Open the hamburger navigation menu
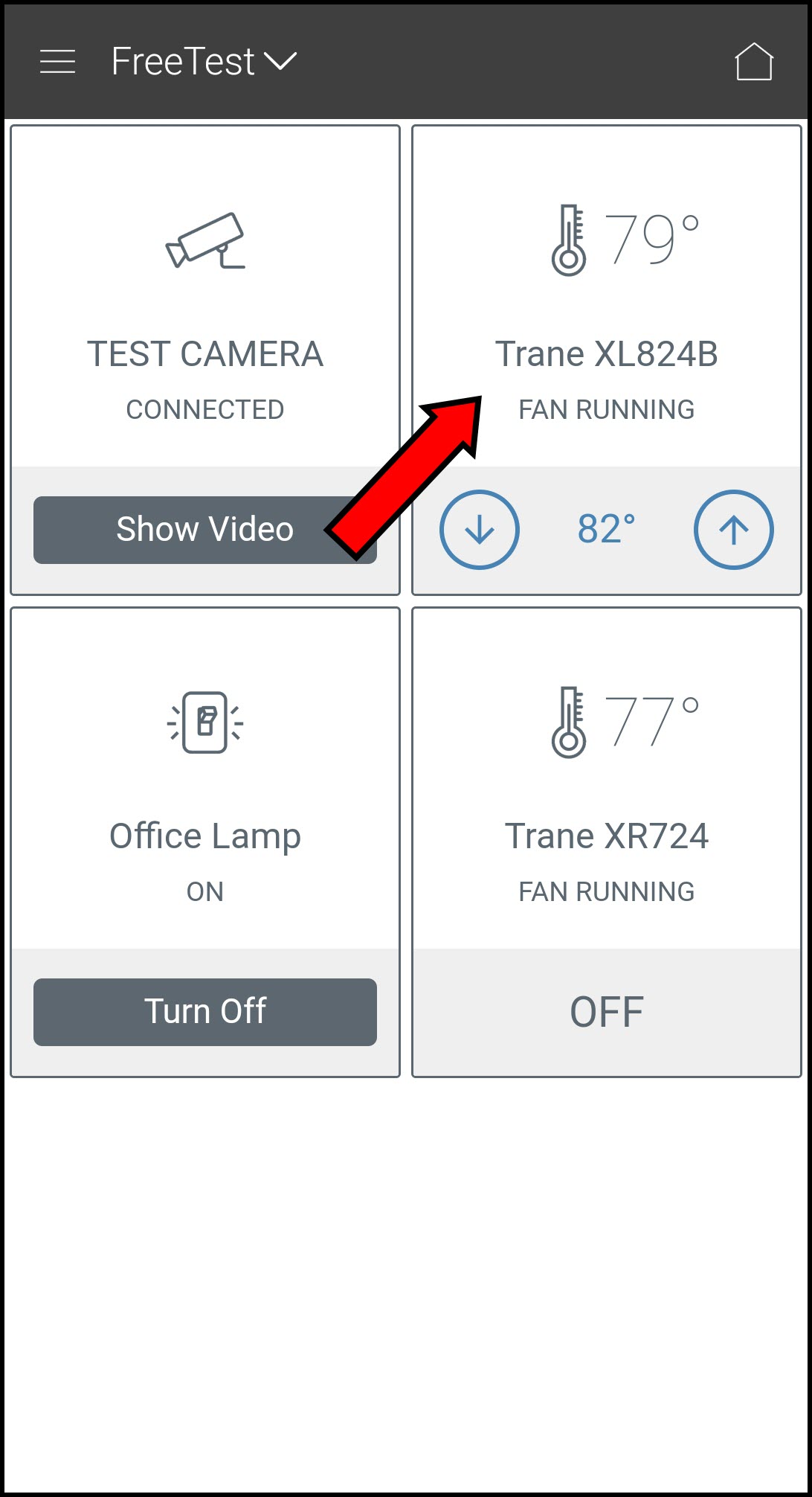Image resolution: width=812 pixels, height=1497 pixels. [57, 62]
